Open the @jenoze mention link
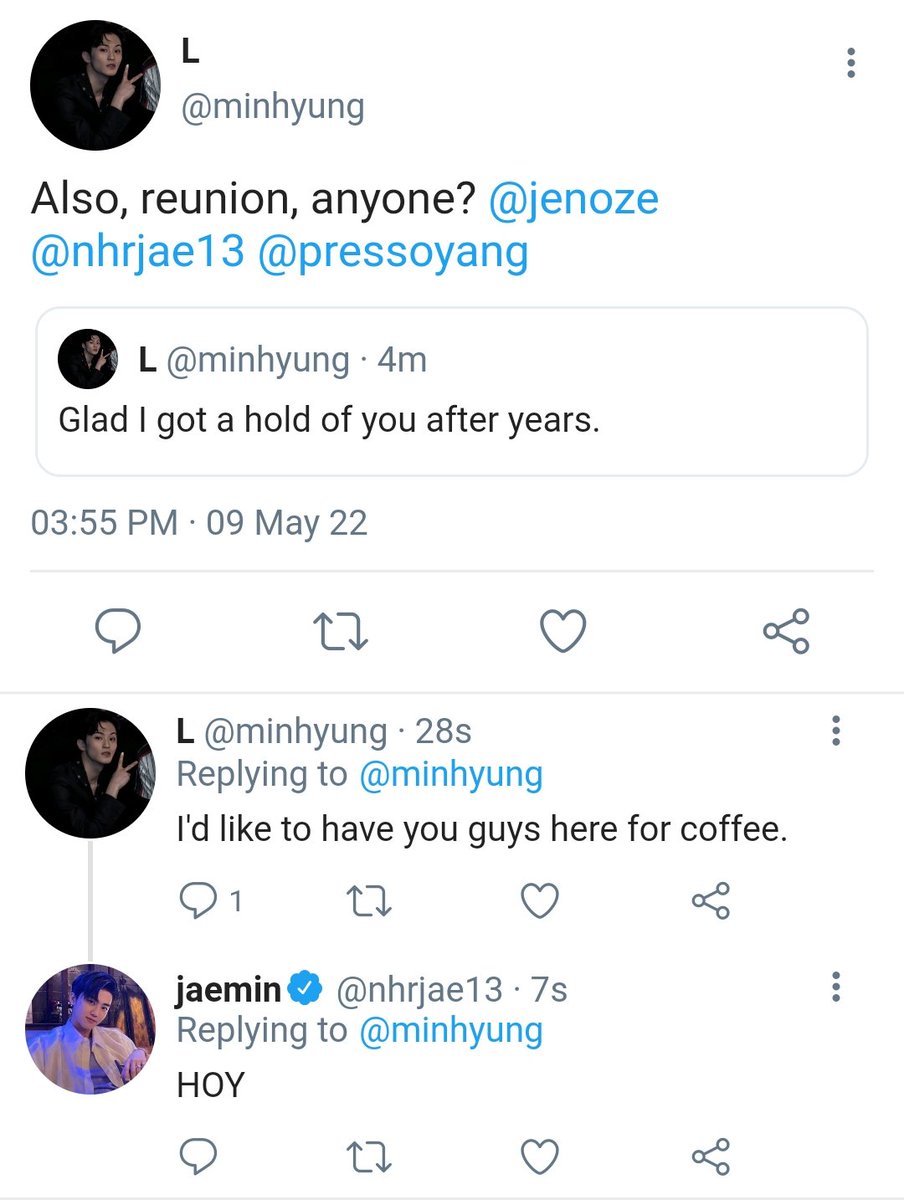This screenshot has height=1200, width=904. [574, 198]
